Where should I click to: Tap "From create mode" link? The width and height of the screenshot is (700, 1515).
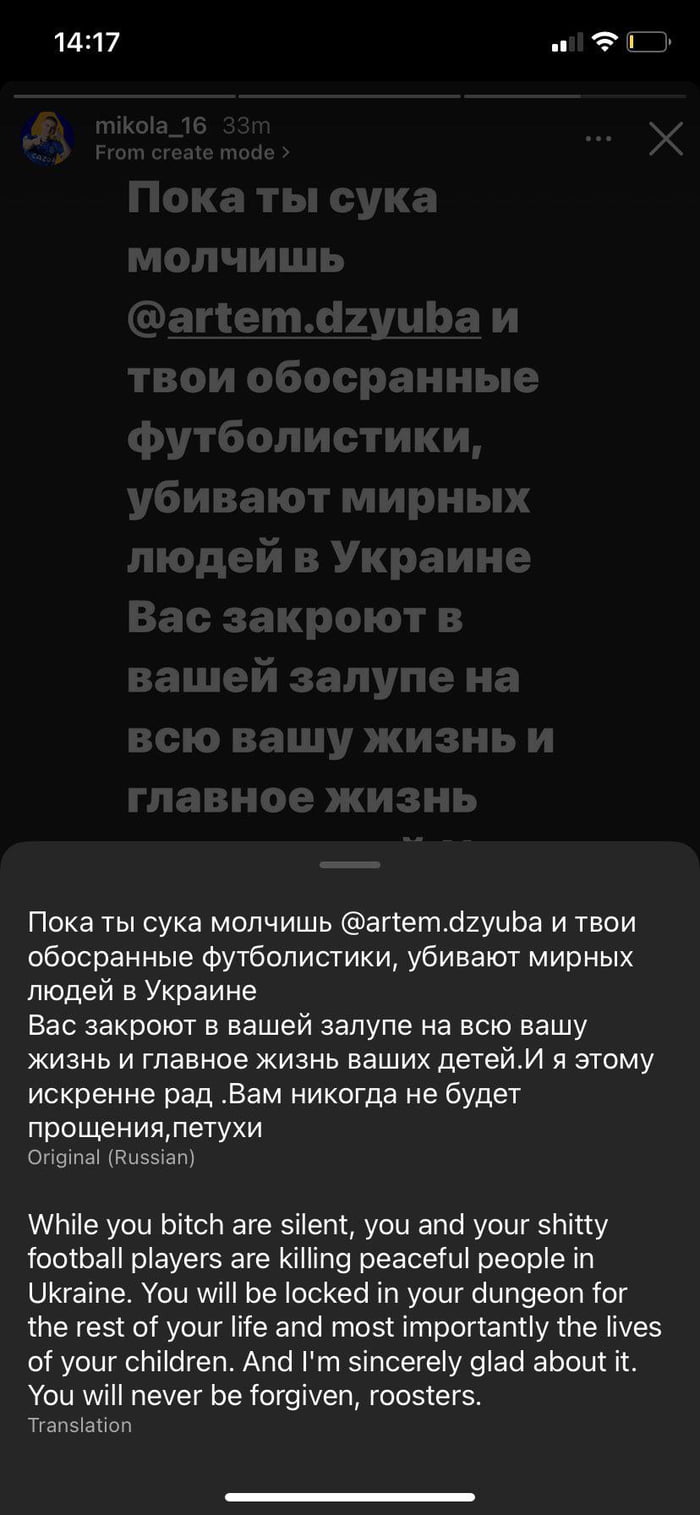192,153
